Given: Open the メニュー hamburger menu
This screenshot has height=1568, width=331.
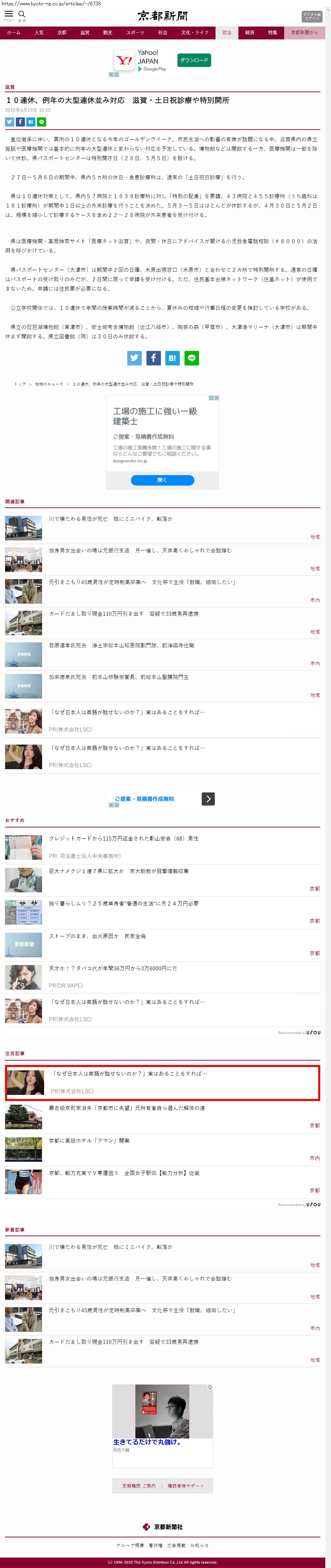Looking at the screenshot, I should coord(8,14).
